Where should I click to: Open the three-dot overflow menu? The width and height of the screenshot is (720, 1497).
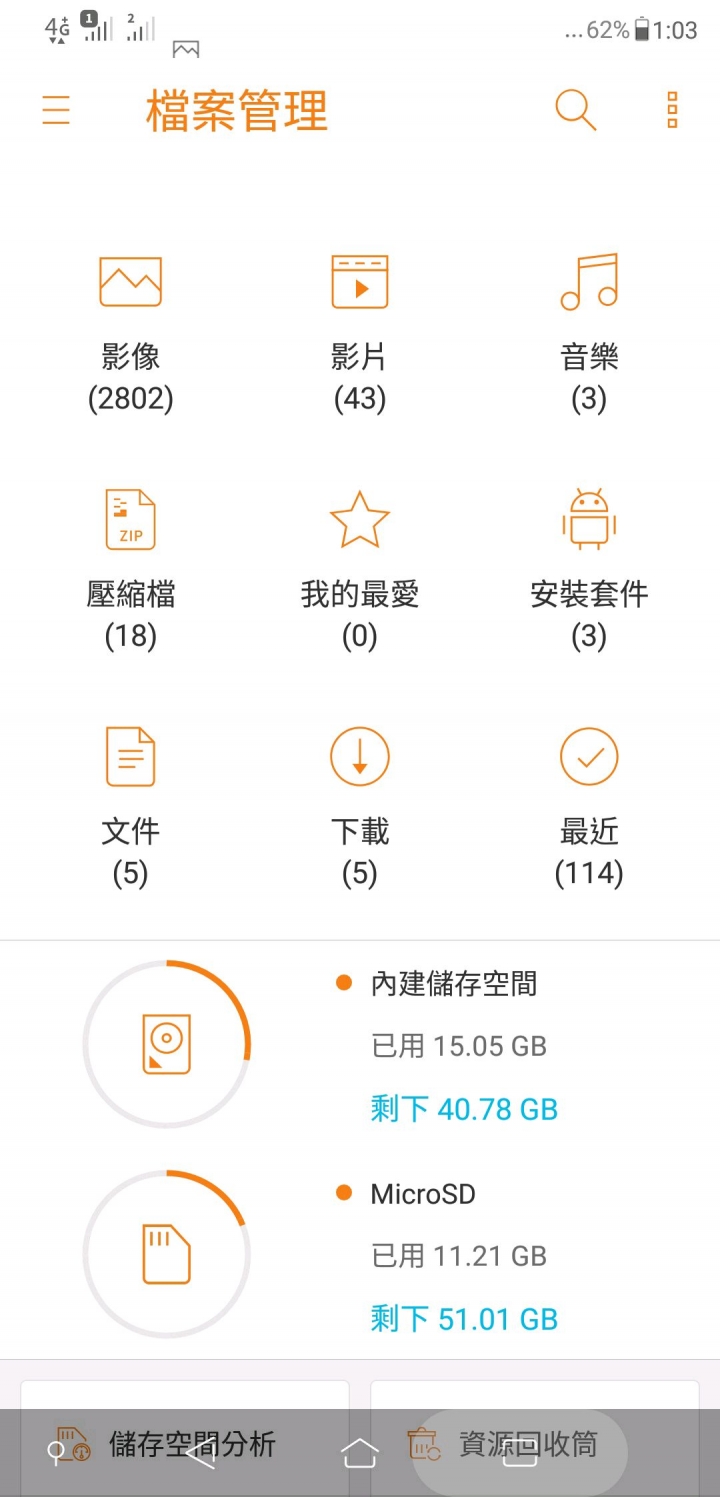point(672,110)
